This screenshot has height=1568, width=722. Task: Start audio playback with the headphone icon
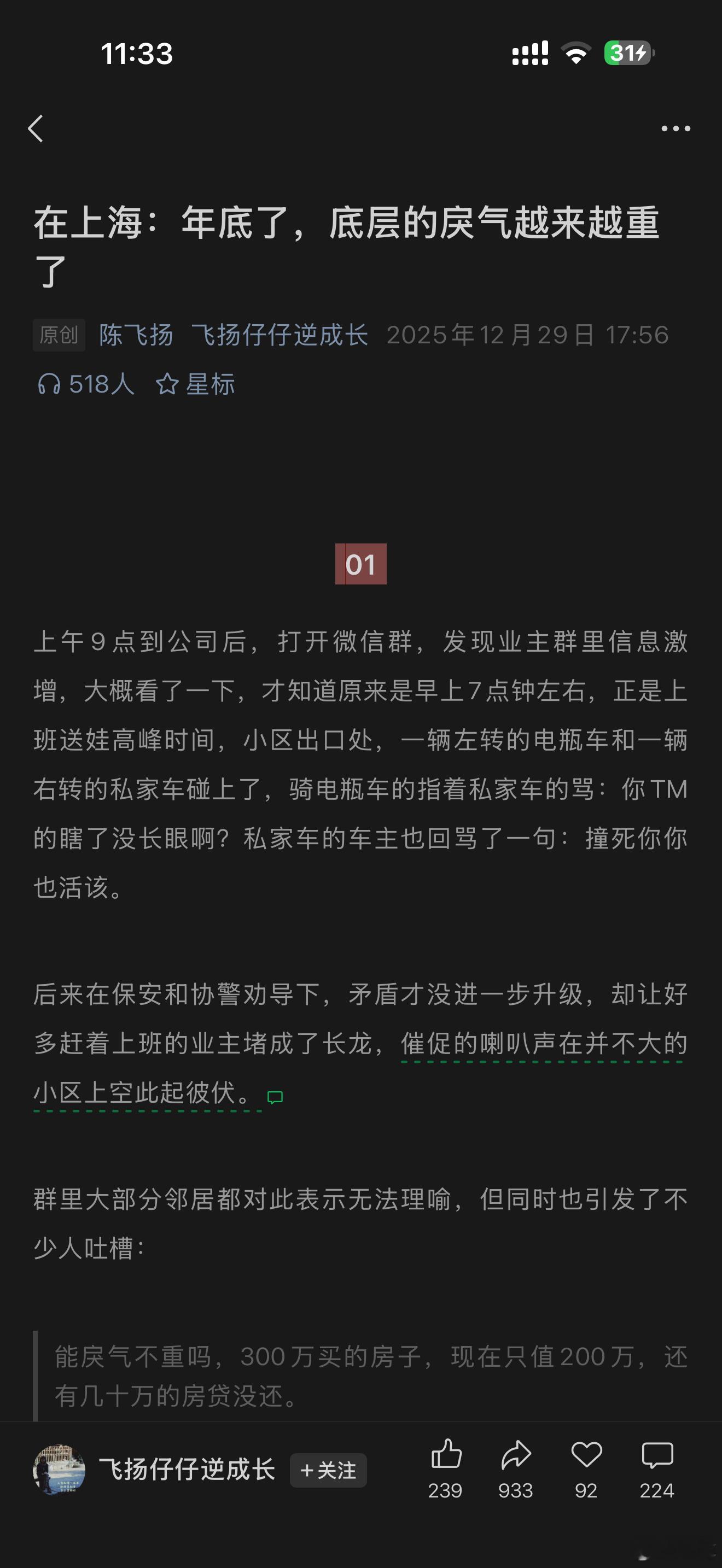(x=50, y=383)
